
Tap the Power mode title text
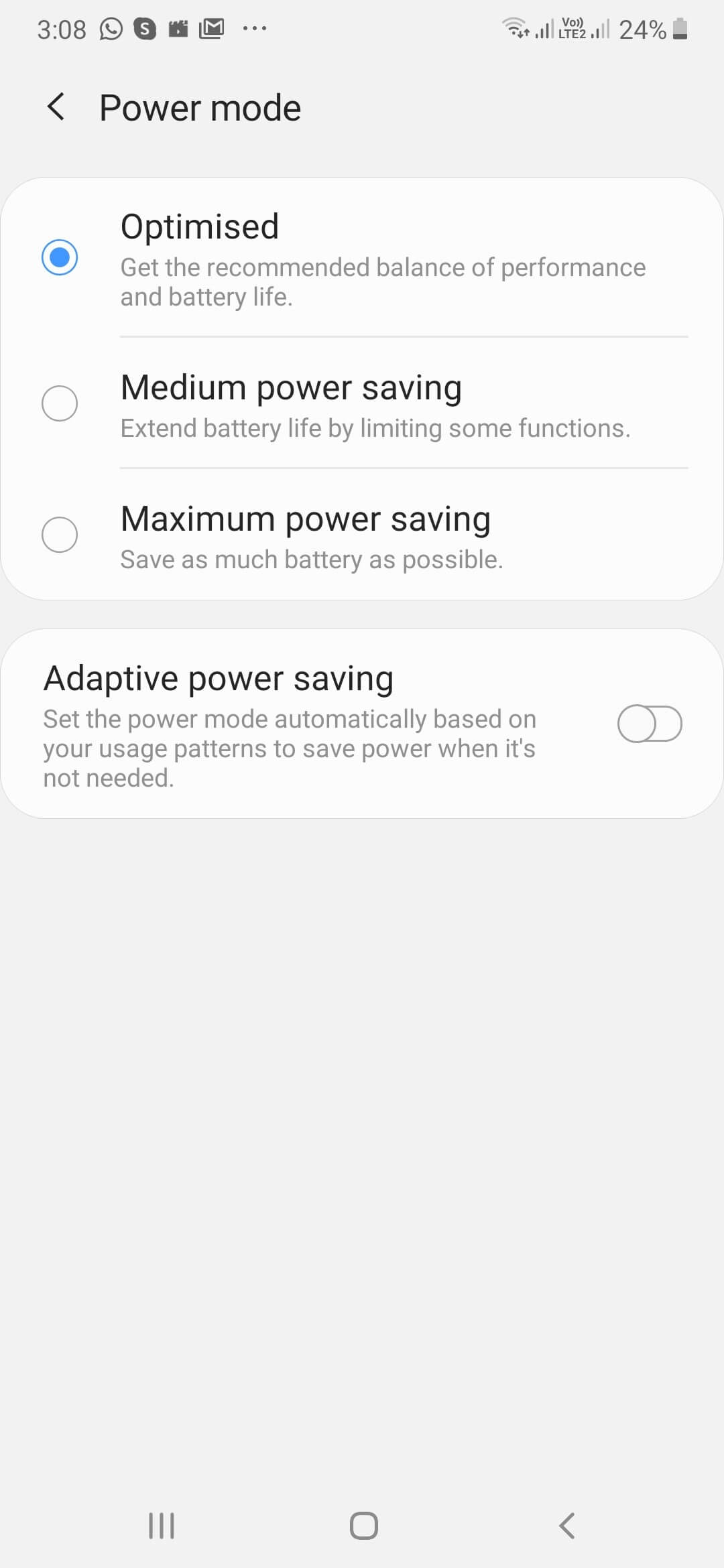click(200, 106)
